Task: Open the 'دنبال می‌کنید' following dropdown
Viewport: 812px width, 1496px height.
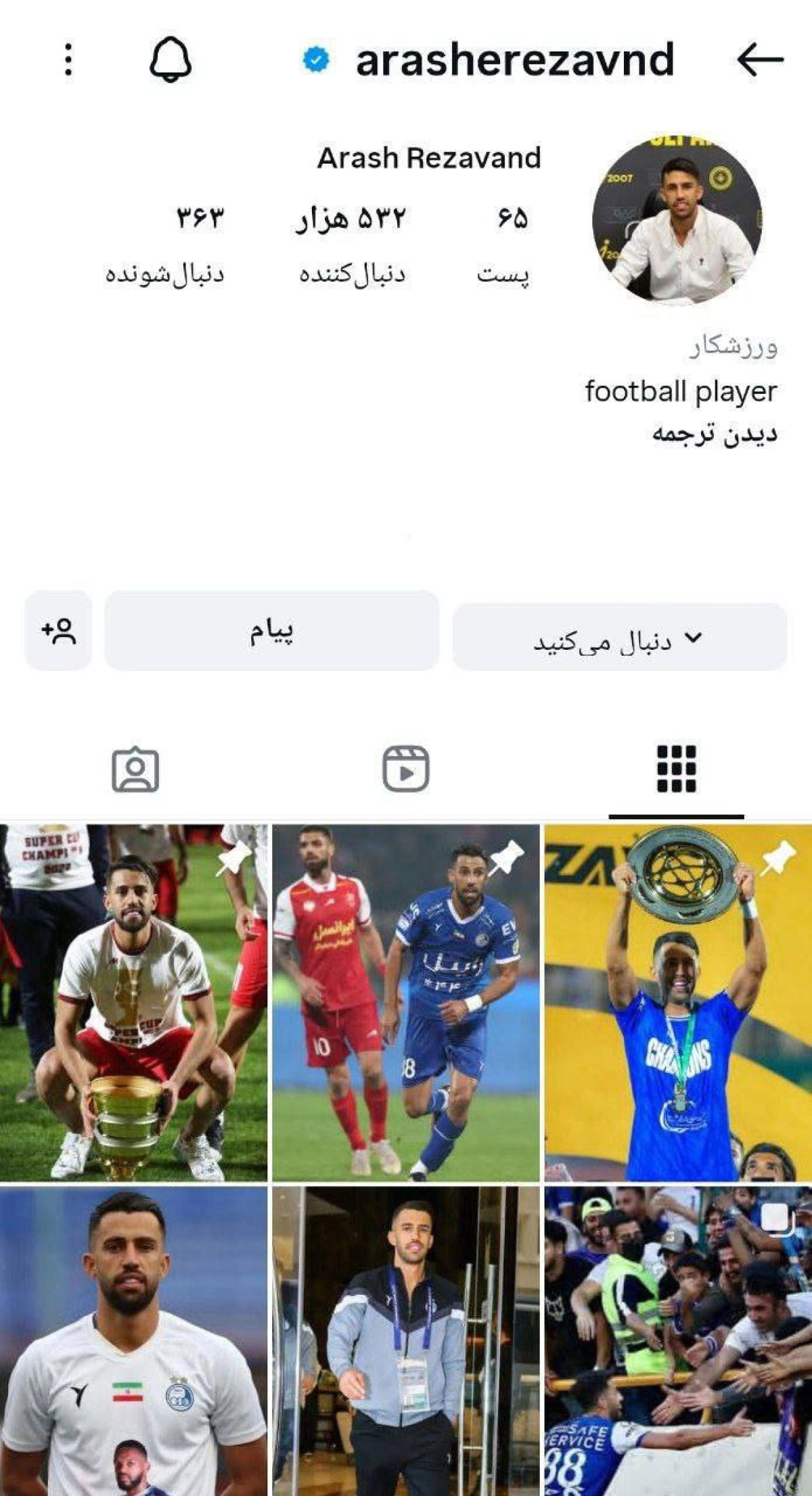Action: pos(619,637)
